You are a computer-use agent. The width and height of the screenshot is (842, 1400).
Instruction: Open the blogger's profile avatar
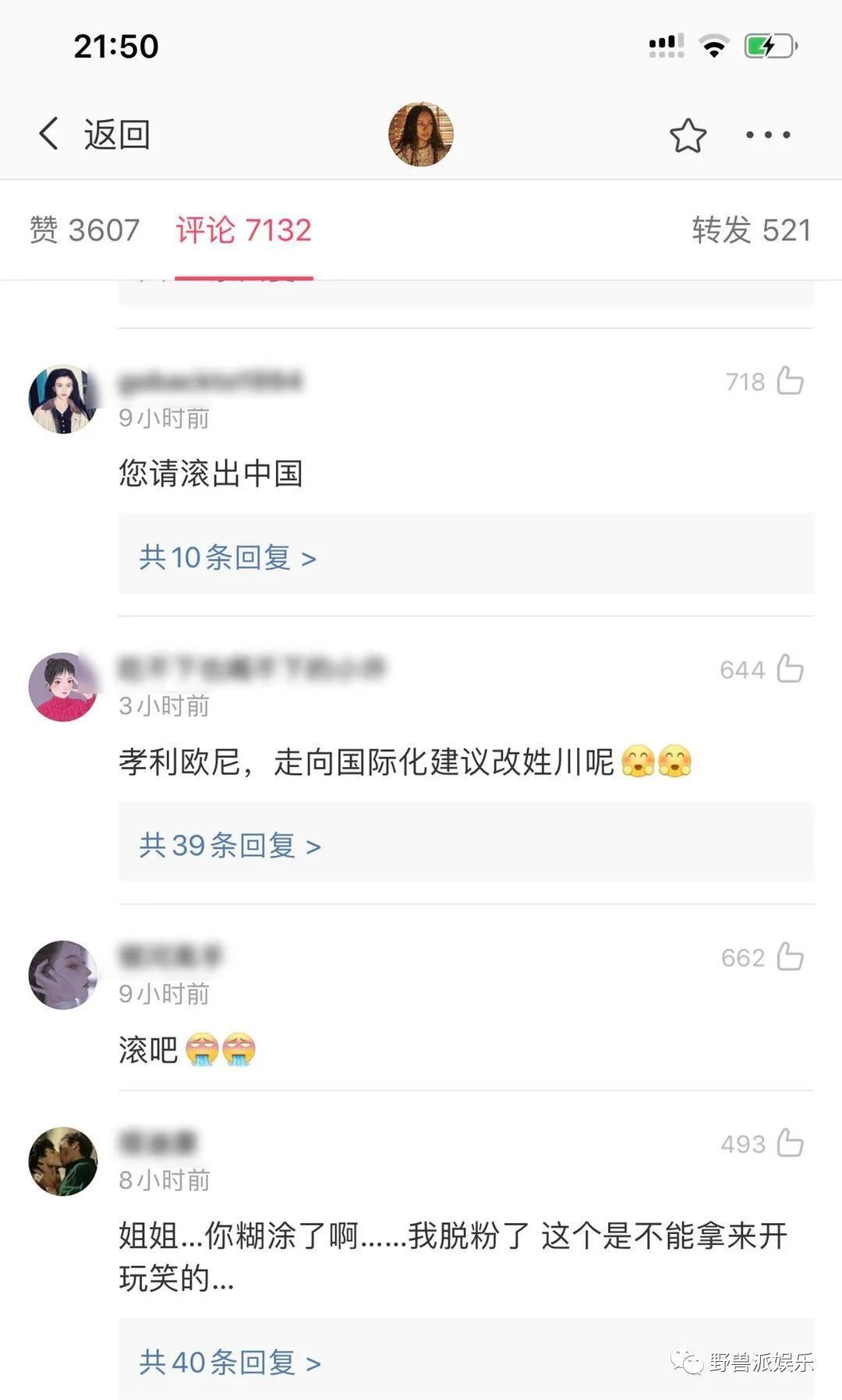pyautogui.click(x=421, y=133)
